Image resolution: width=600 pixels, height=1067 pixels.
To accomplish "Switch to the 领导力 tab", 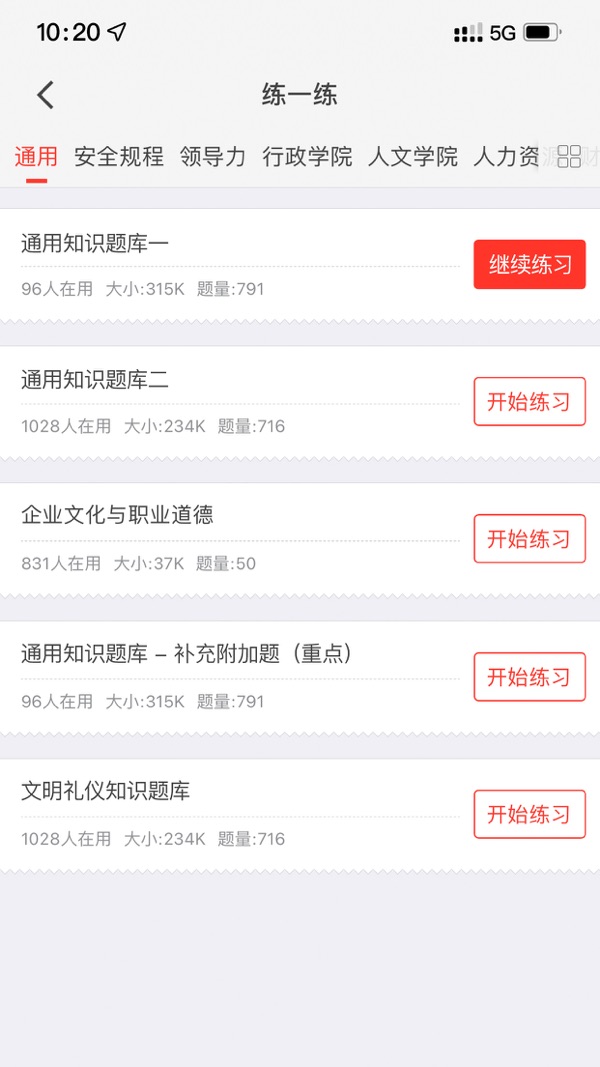I will (213, 157).
